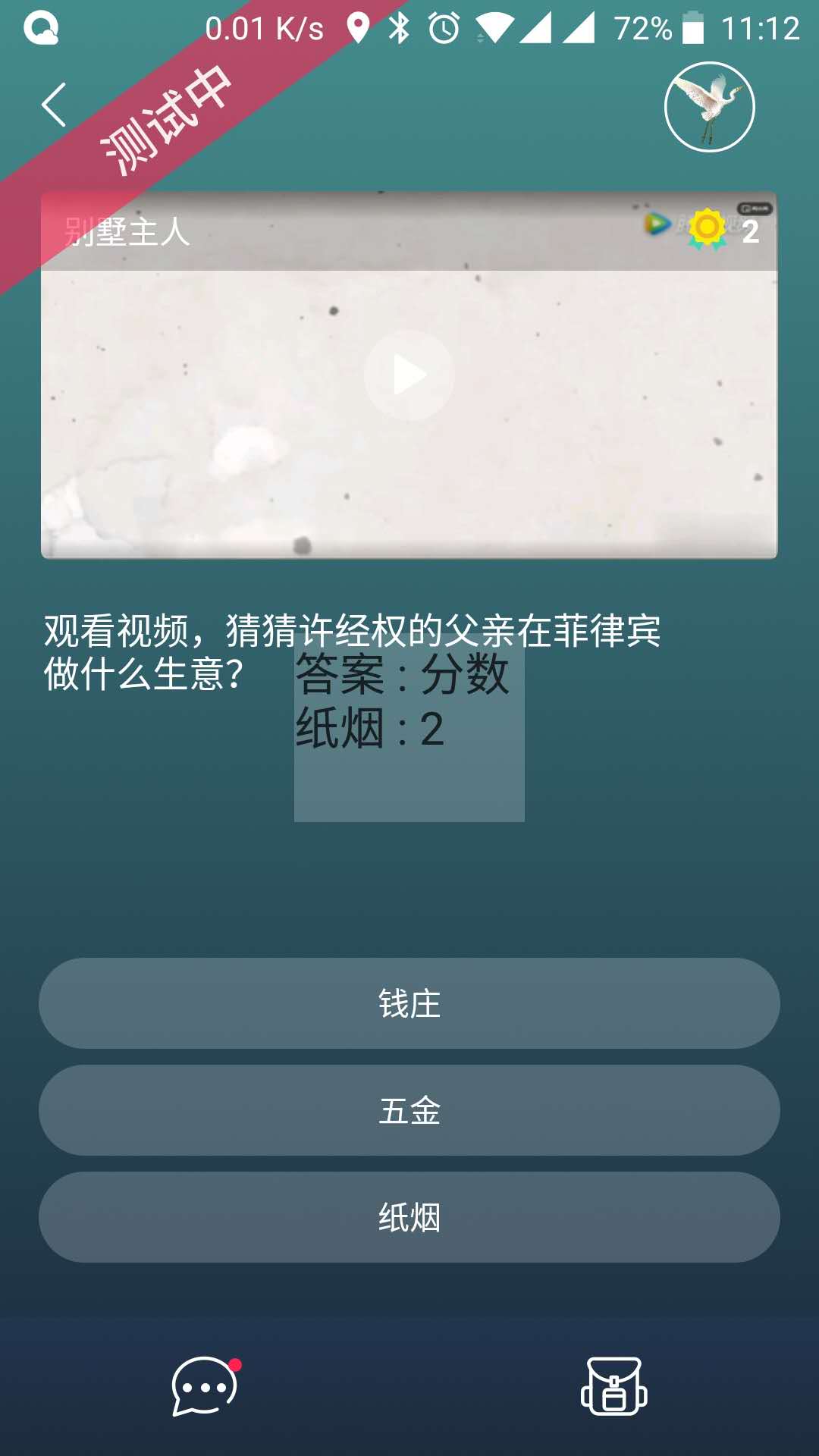Open the bird profile avatar
The image size is (819, 1456).
[709, 107]
